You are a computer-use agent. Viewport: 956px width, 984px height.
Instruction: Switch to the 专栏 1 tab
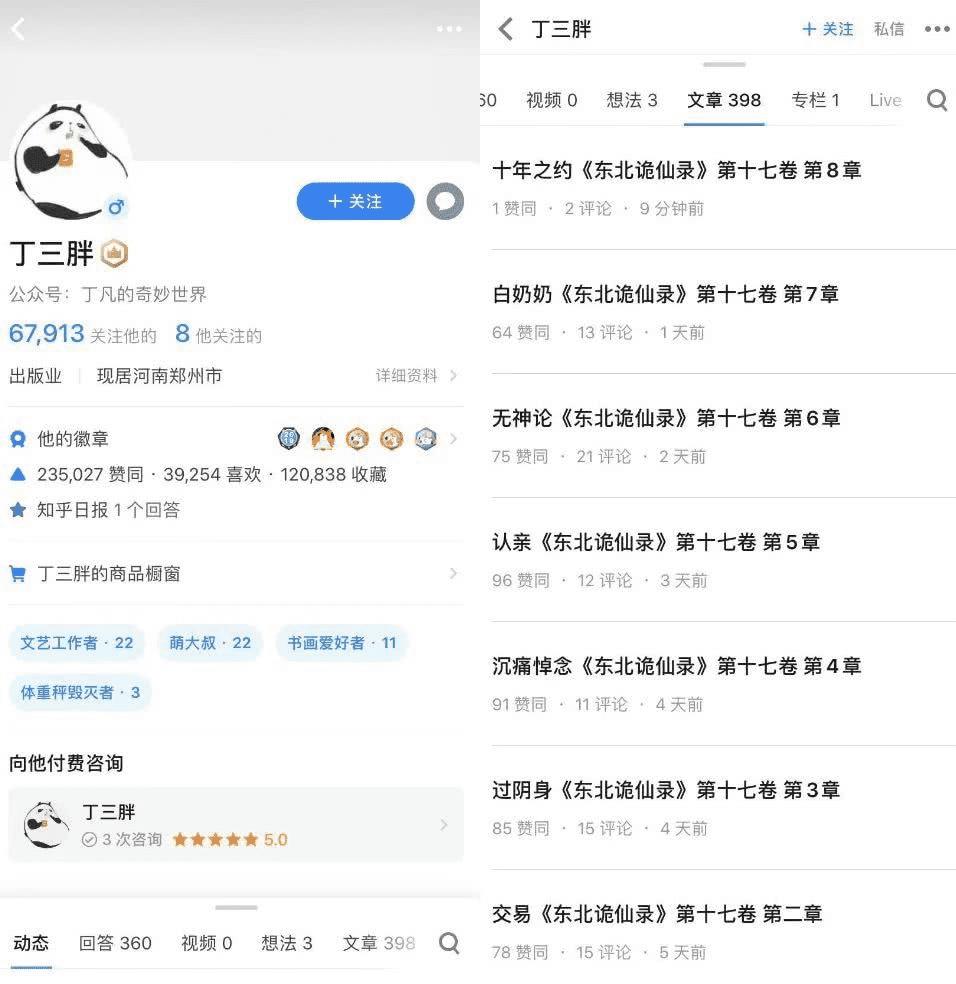815,100
